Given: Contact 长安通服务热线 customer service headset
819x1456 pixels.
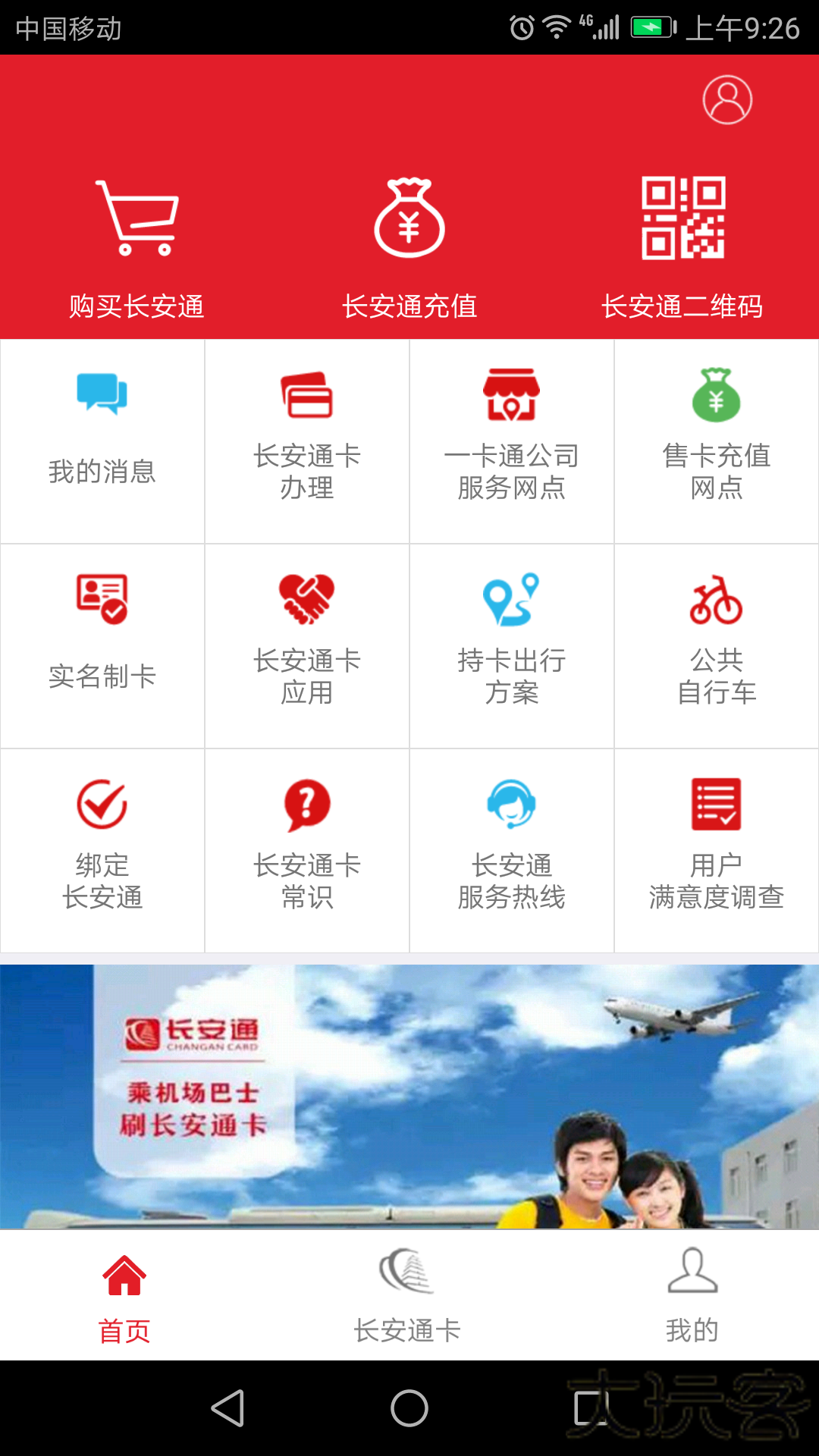Looking at the screenshot, I should coord(511,842).
